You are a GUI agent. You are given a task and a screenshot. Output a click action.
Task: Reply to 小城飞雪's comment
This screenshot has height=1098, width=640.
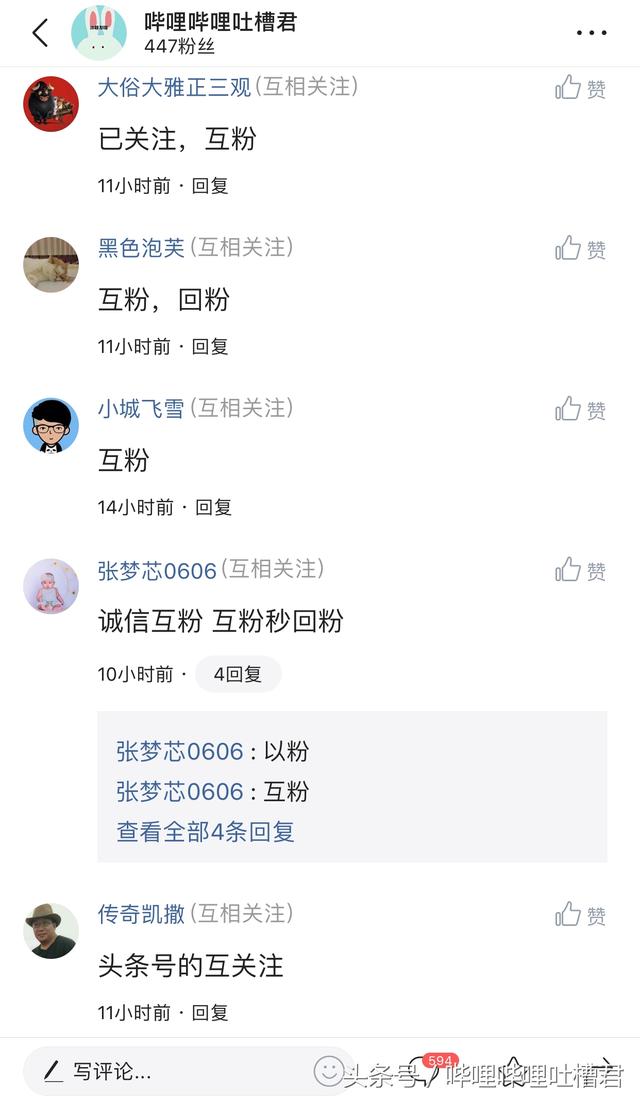(213, 508)
